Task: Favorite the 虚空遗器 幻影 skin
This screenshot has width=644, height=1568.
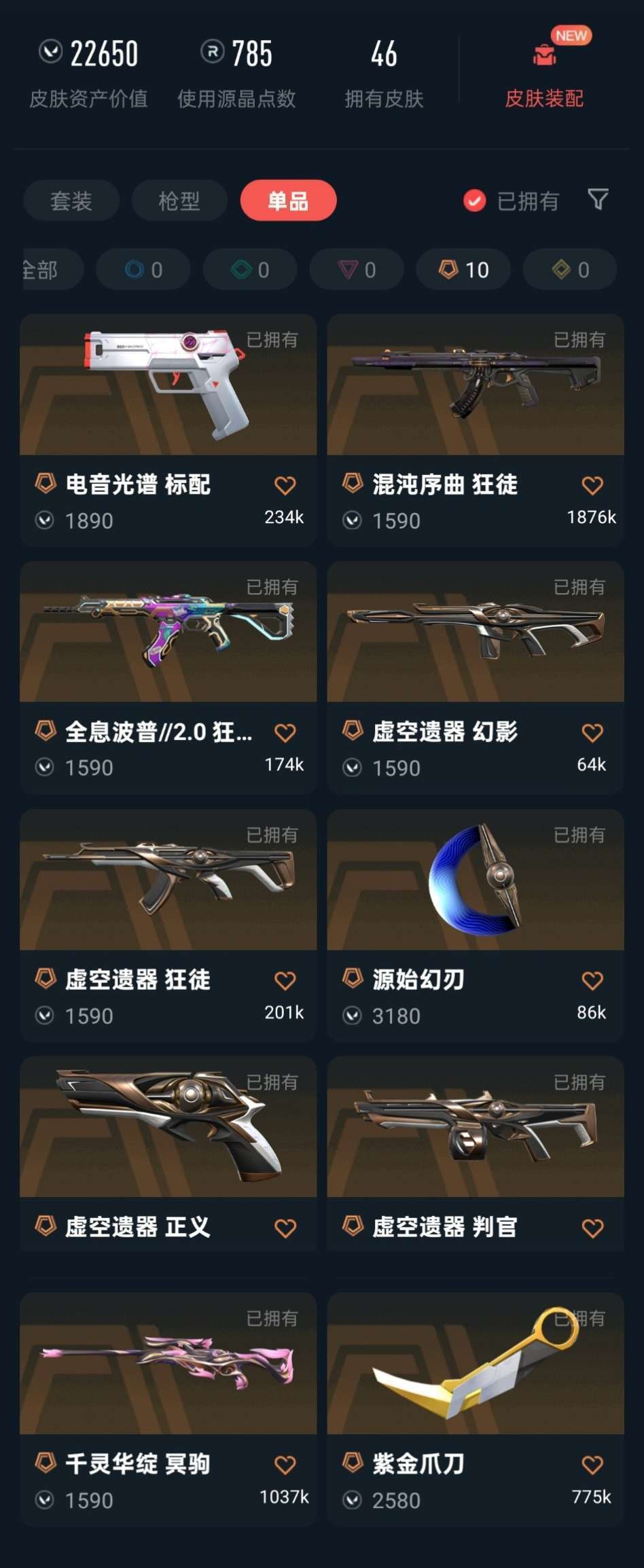Action: pyautogui.click(x=592, y=732)
